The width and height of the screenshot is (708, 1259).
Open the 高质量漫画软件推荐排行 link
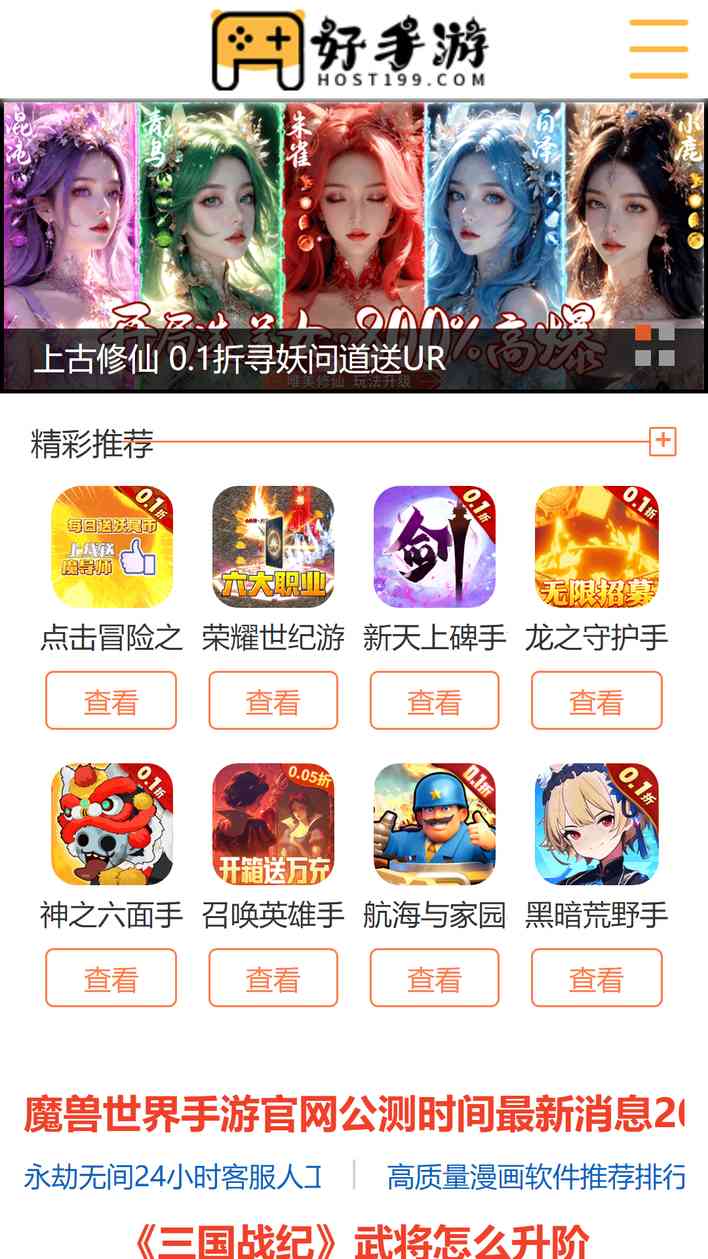(536, 1176)
